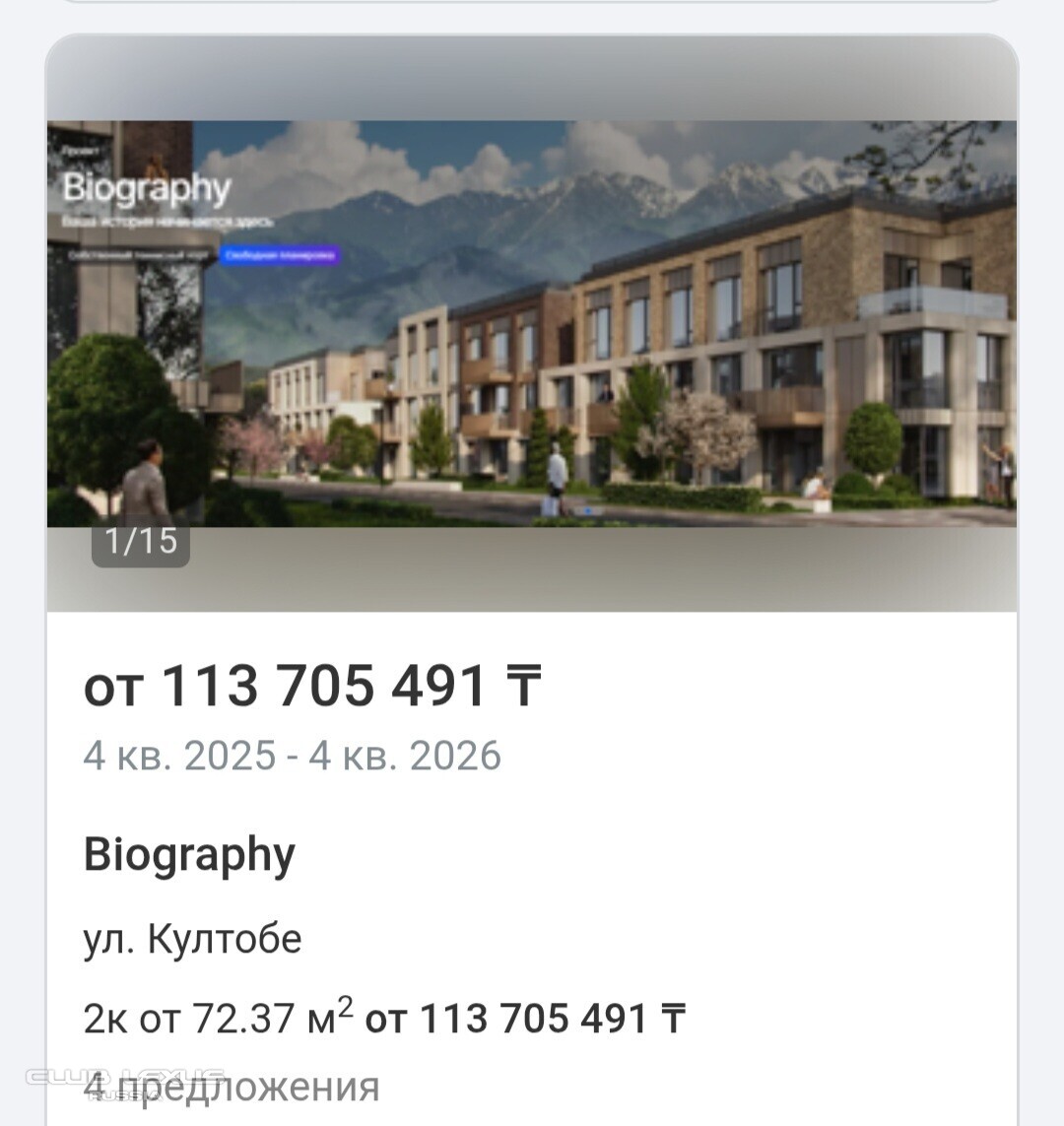Open the Biography complex card details
The height and width of the screenshot is (1126, 1064).
(189, 854)
